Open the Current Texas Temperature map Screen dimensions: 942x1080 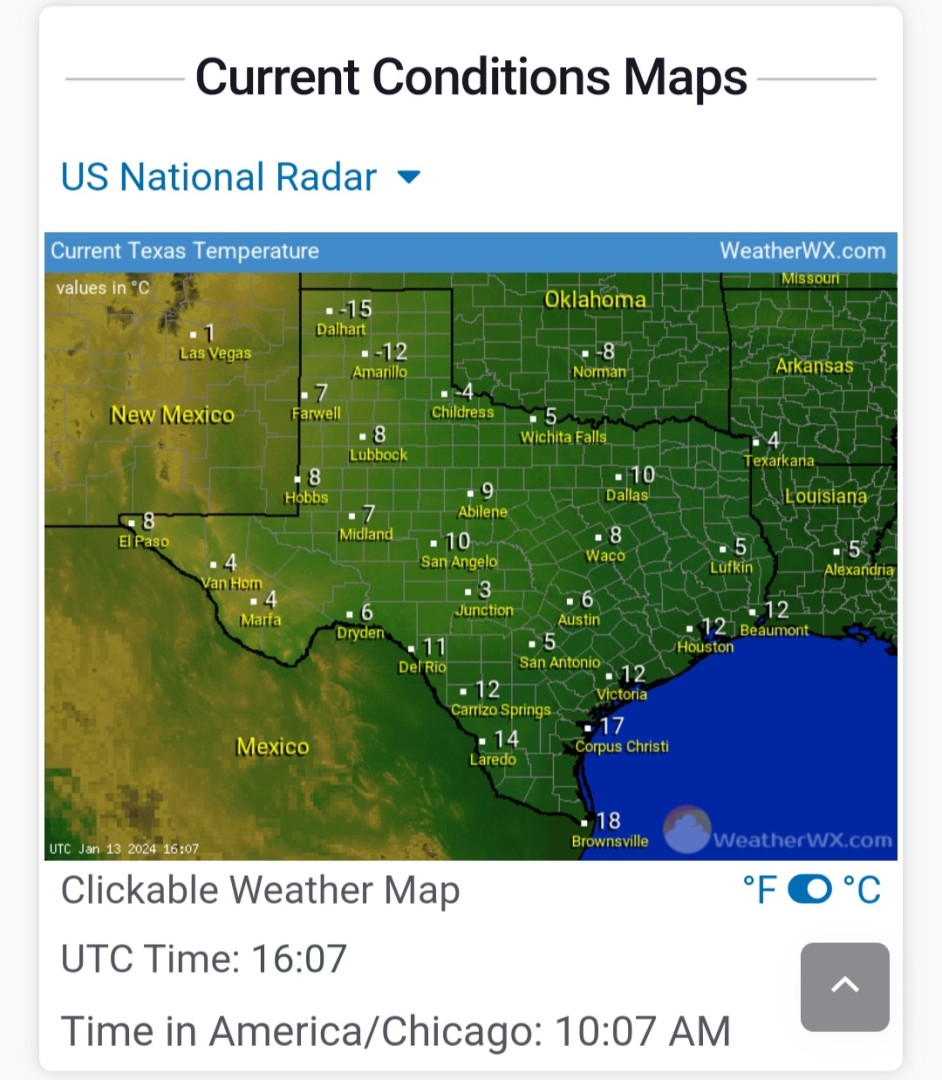(x=470, y=560)
